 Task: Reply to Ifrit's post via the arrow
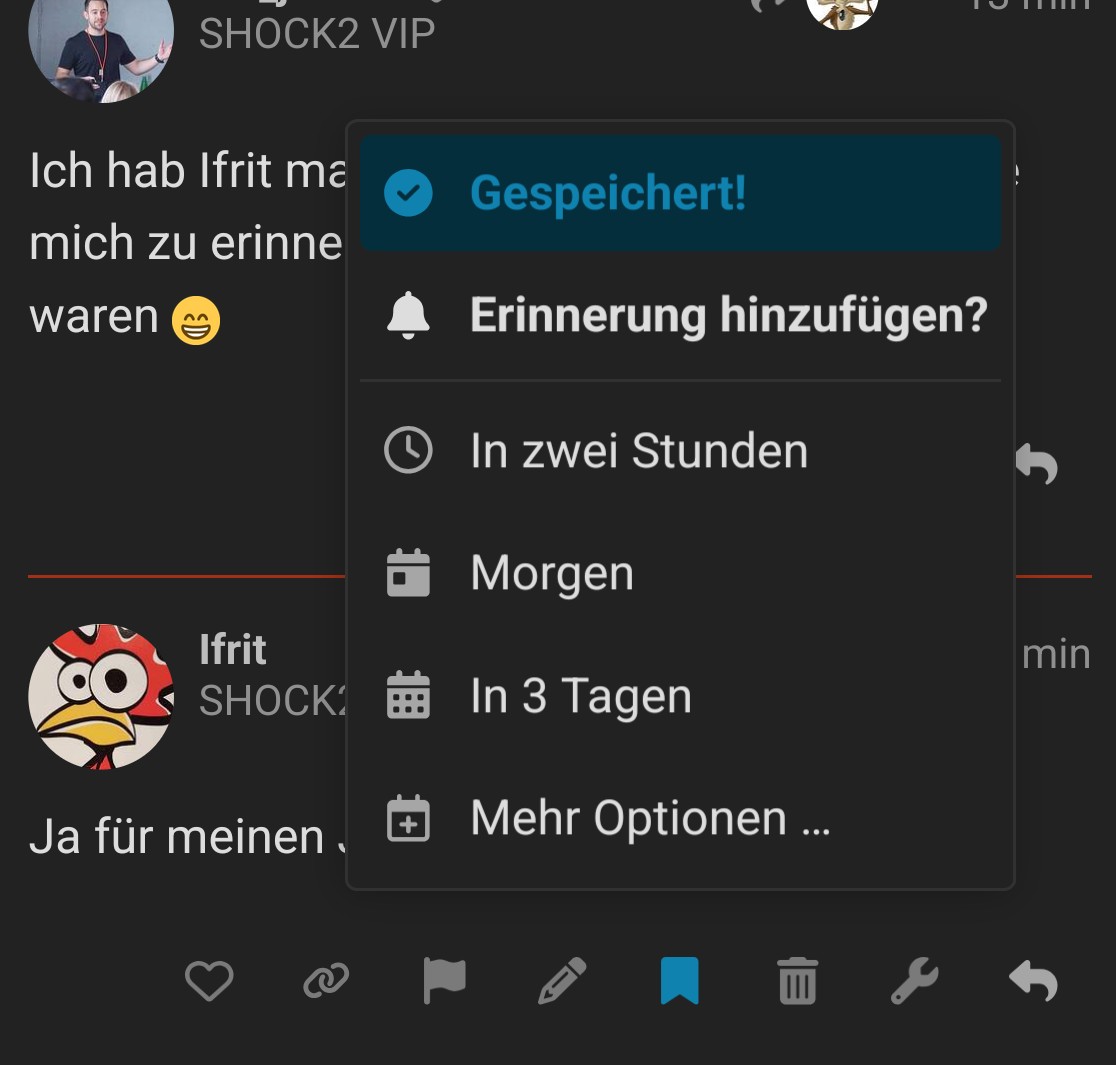(x=1033, y=980)
